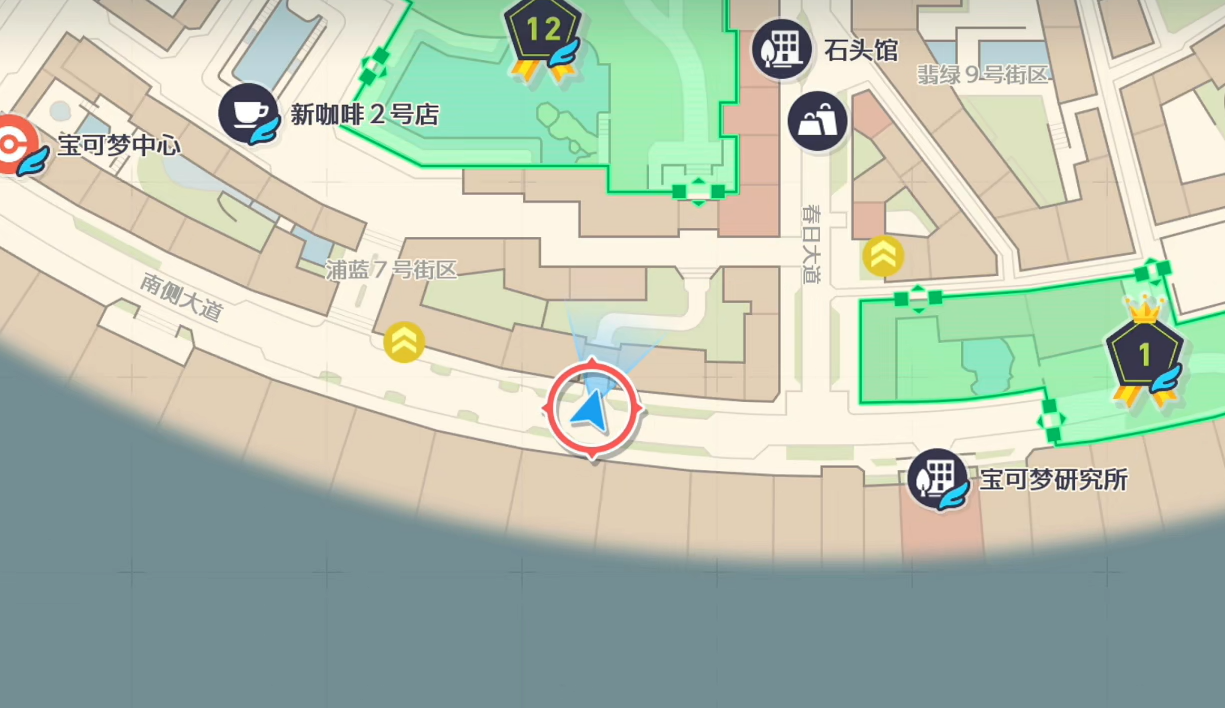Select the shopping bag shop marker
Screen dimensions: 1225x708
pos(818,122)
